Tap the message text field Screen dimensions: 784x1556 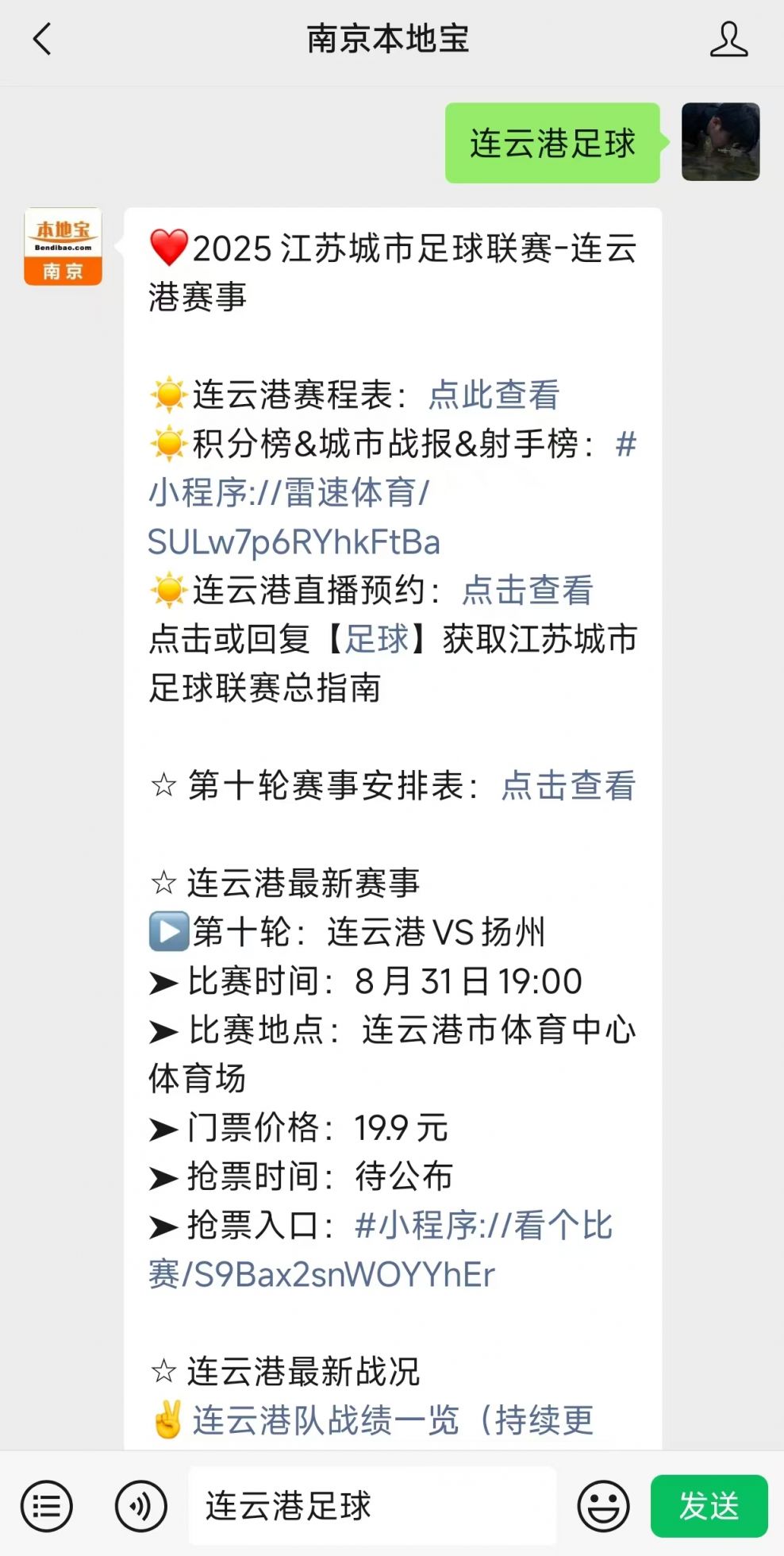373,1506
